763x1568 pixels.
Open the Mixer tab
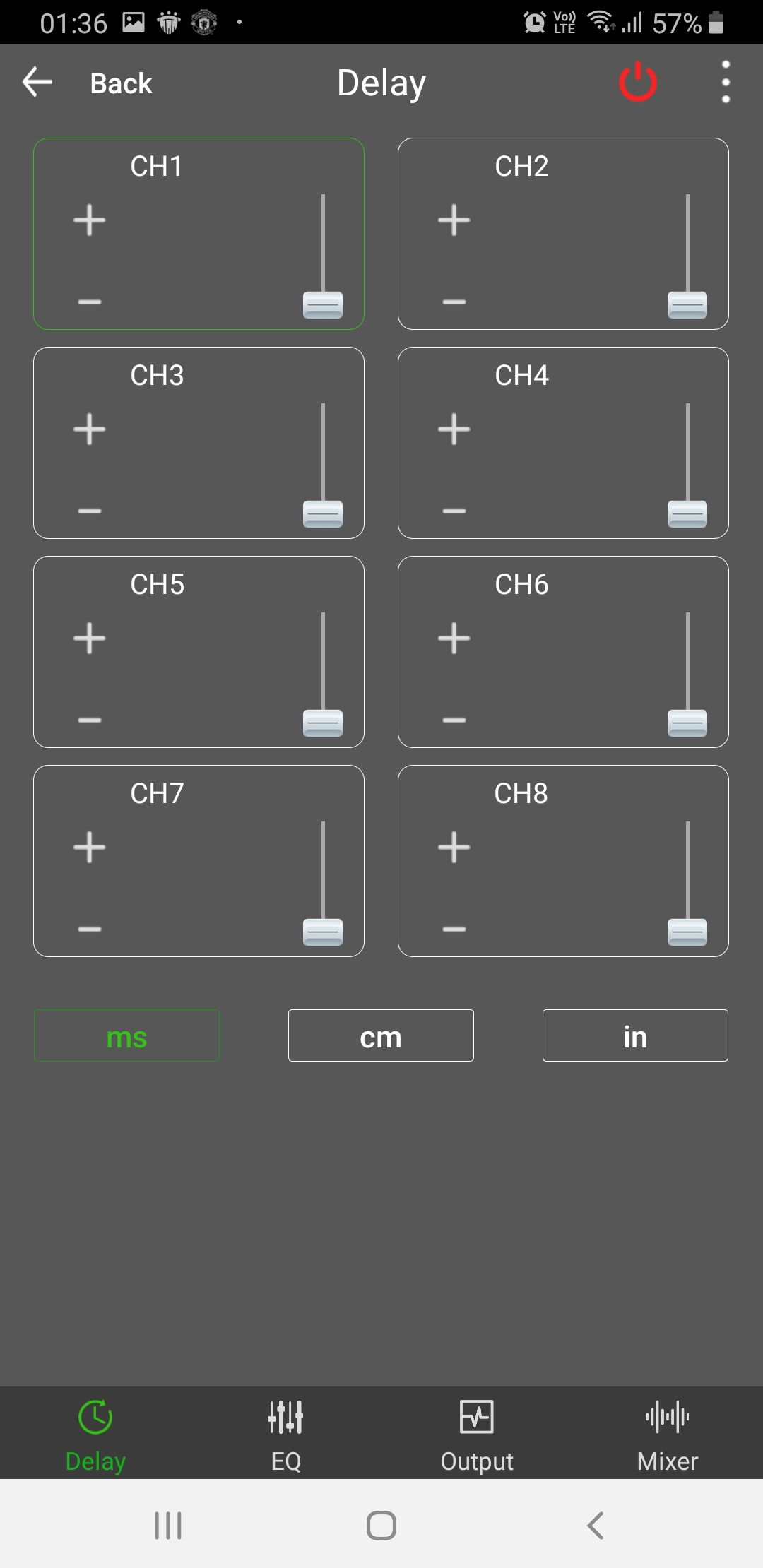[668, 1435]
